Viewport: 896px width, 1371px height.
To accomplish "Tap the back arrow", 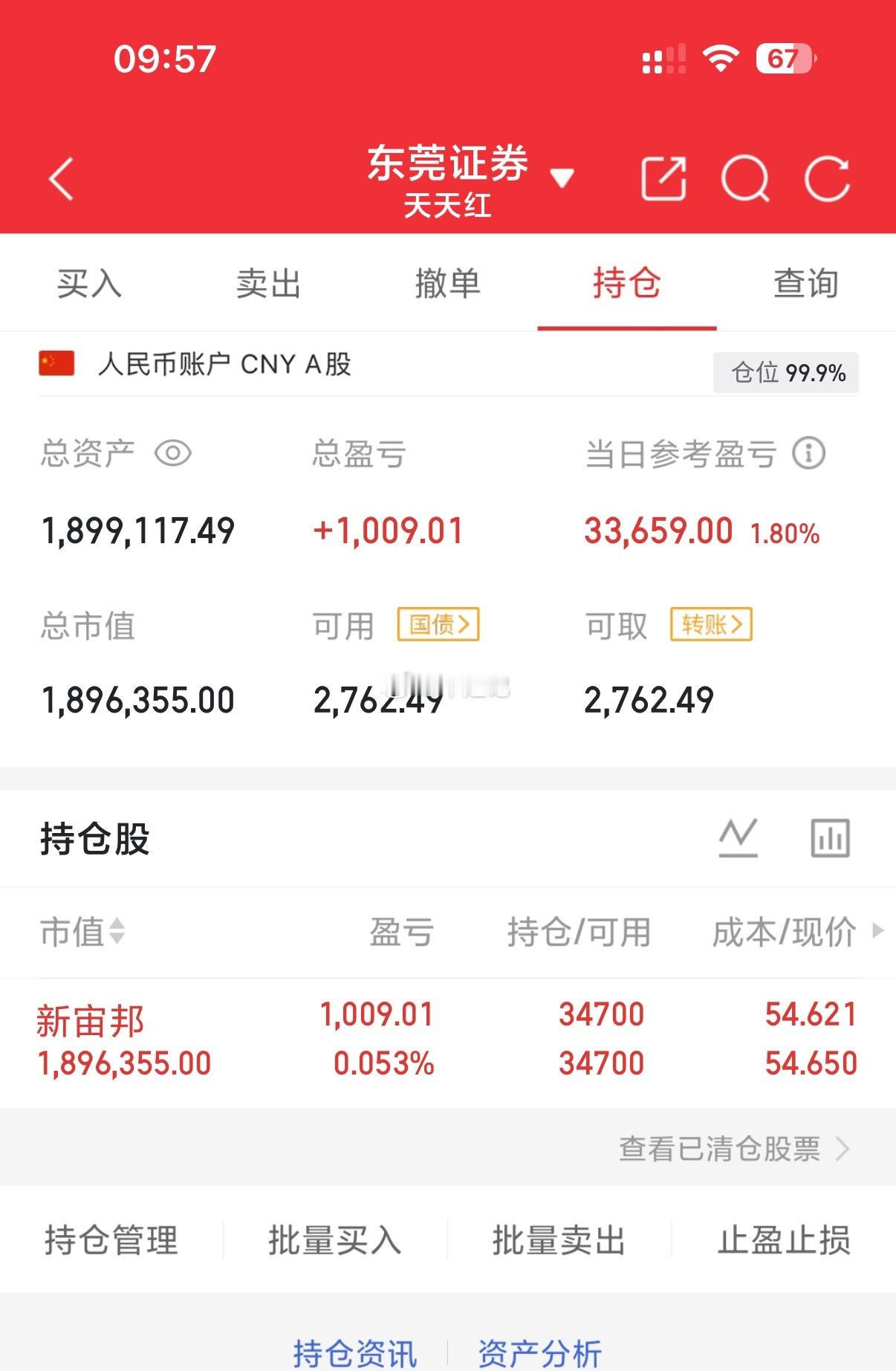I will (x=61, y=178).
